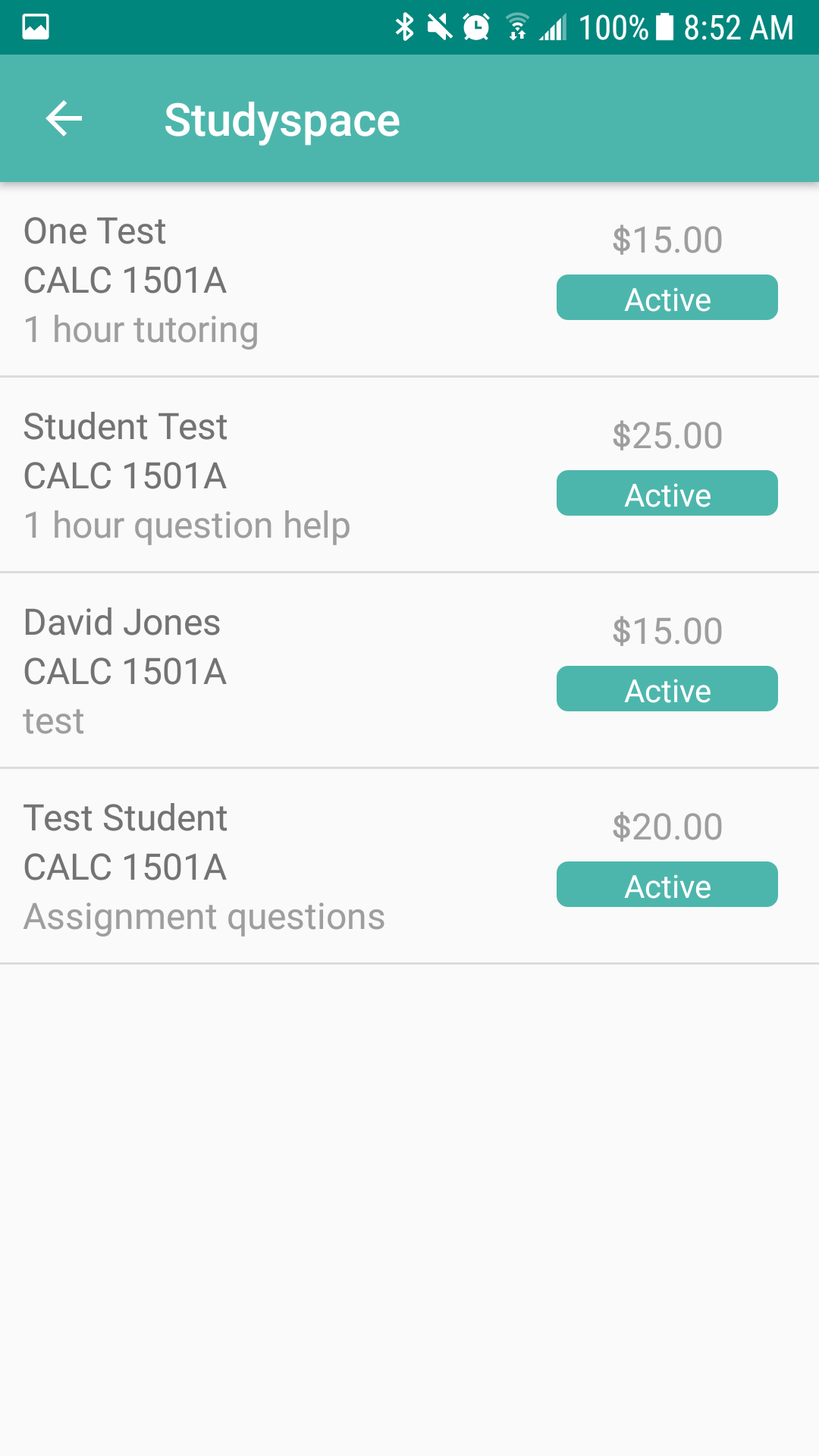This screenshot has width=819, height=1456.
Task: Go back using the arrow icon
Action: (64, 119)
